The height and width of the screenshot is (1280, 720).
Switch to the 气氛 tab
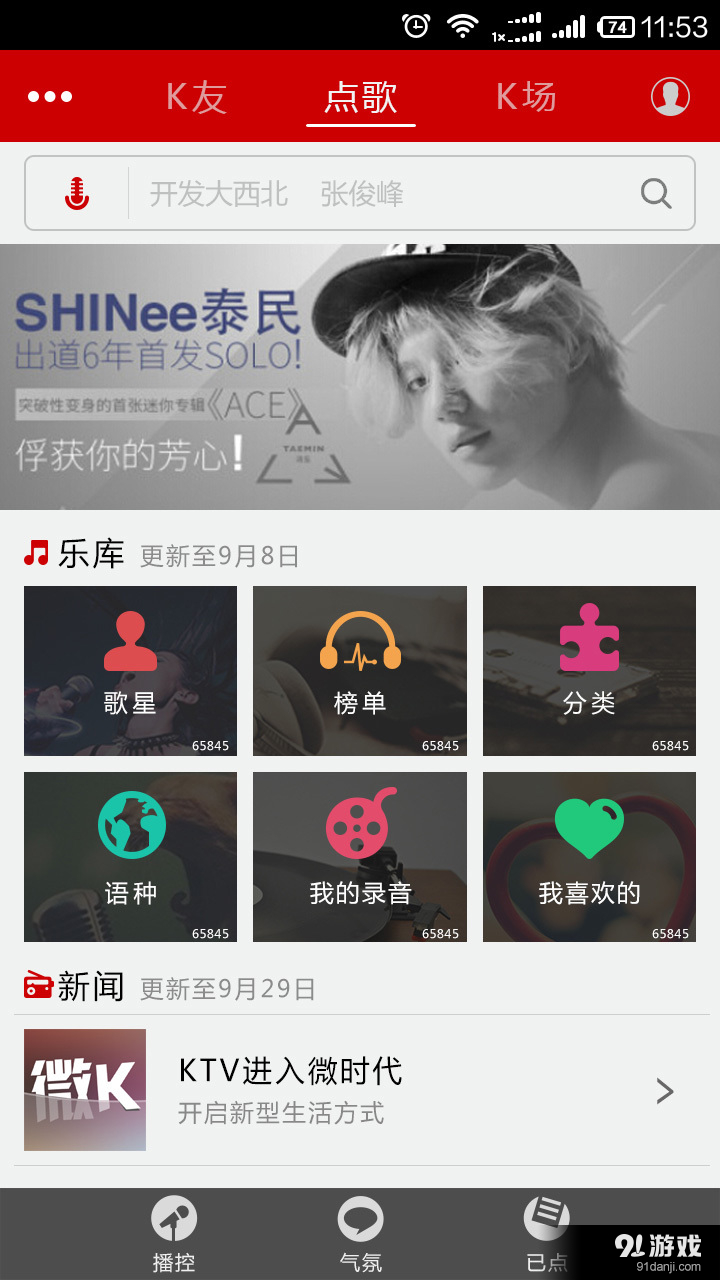coord(360,1235)
